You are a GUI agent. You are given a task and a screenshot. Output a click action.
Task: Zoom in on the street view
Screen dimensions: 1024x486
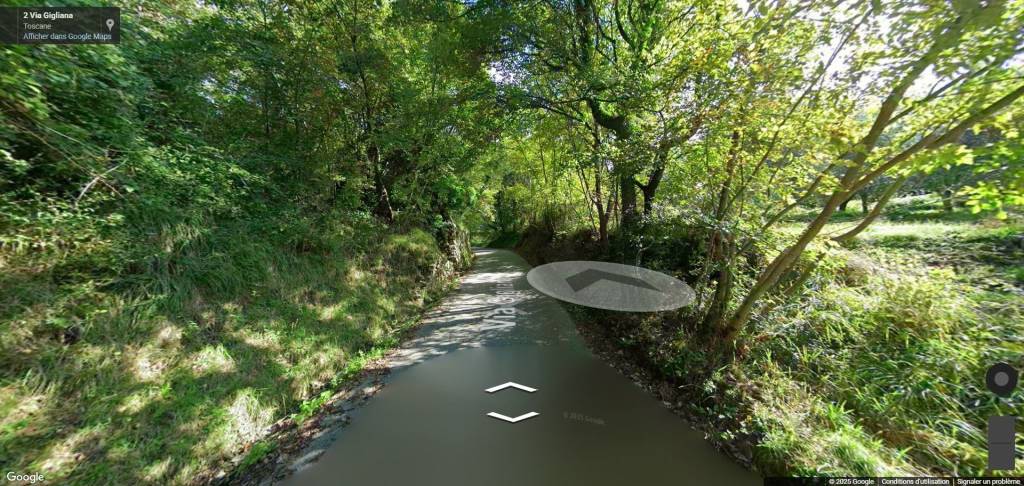click(x=1001, y=430)
